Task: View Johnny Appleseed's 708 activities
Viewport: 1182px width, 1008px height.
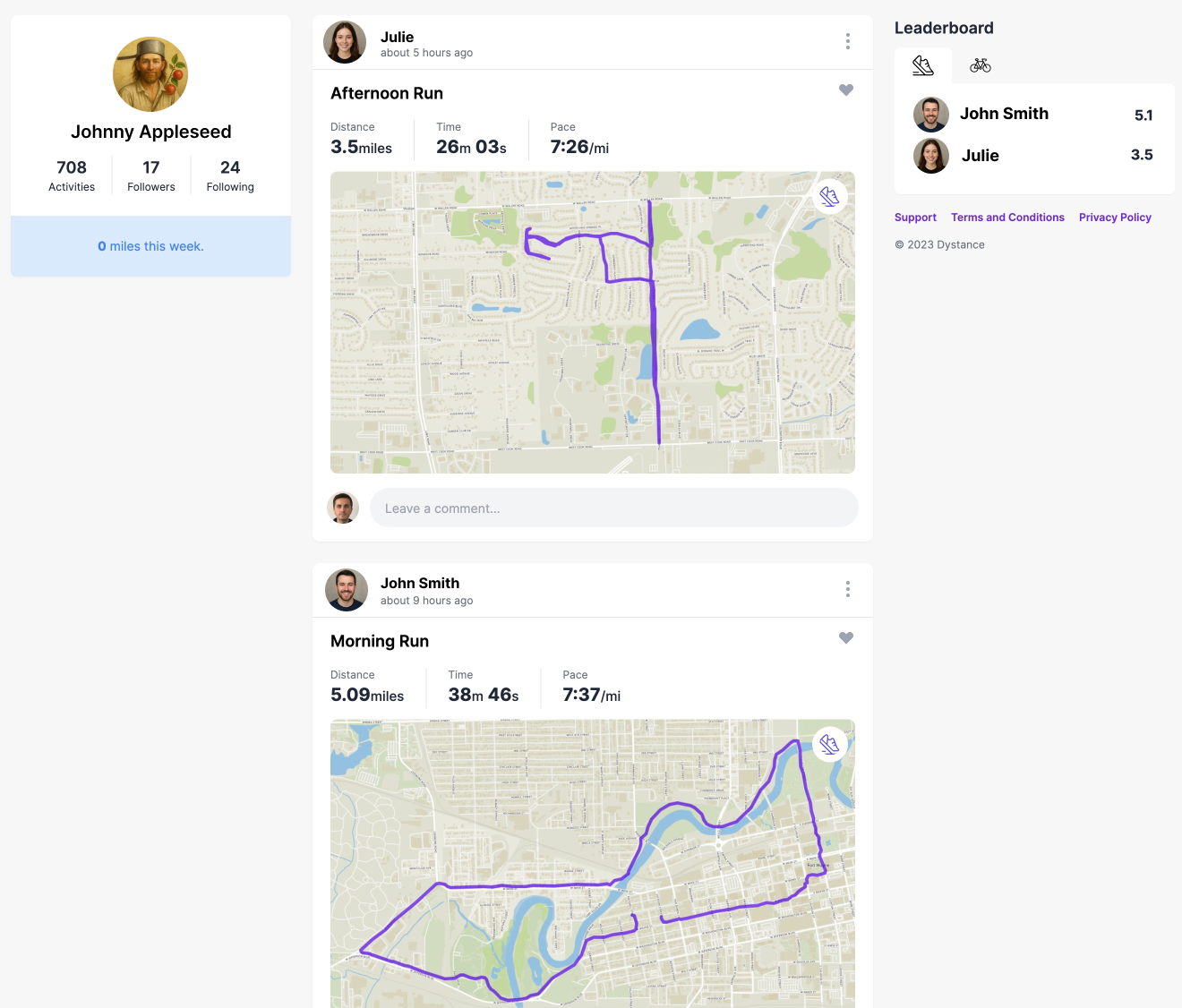Action: [x=72, y=175]
